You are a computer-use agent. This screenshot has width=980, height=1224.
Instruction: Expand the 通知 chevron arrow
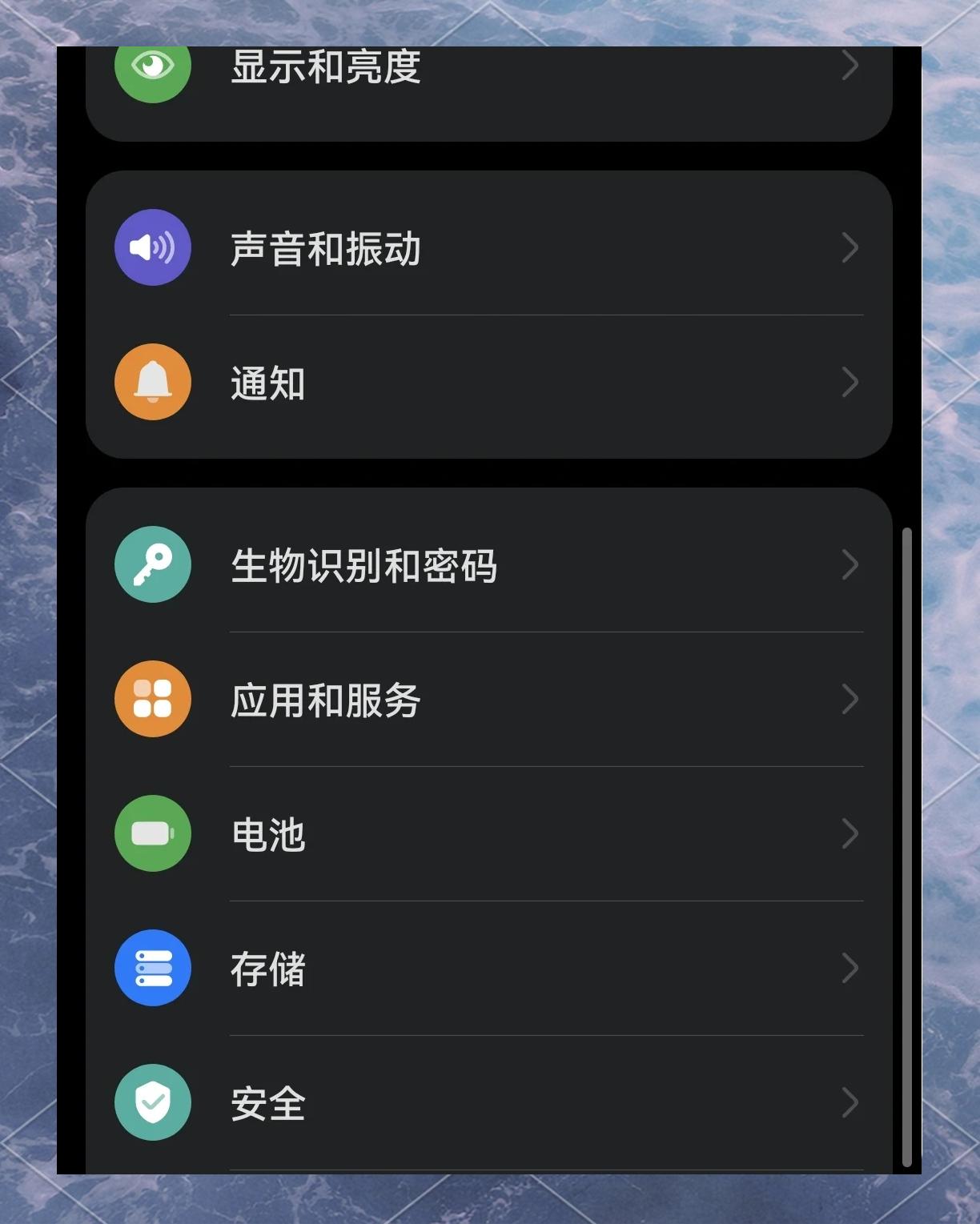(850, 383)
